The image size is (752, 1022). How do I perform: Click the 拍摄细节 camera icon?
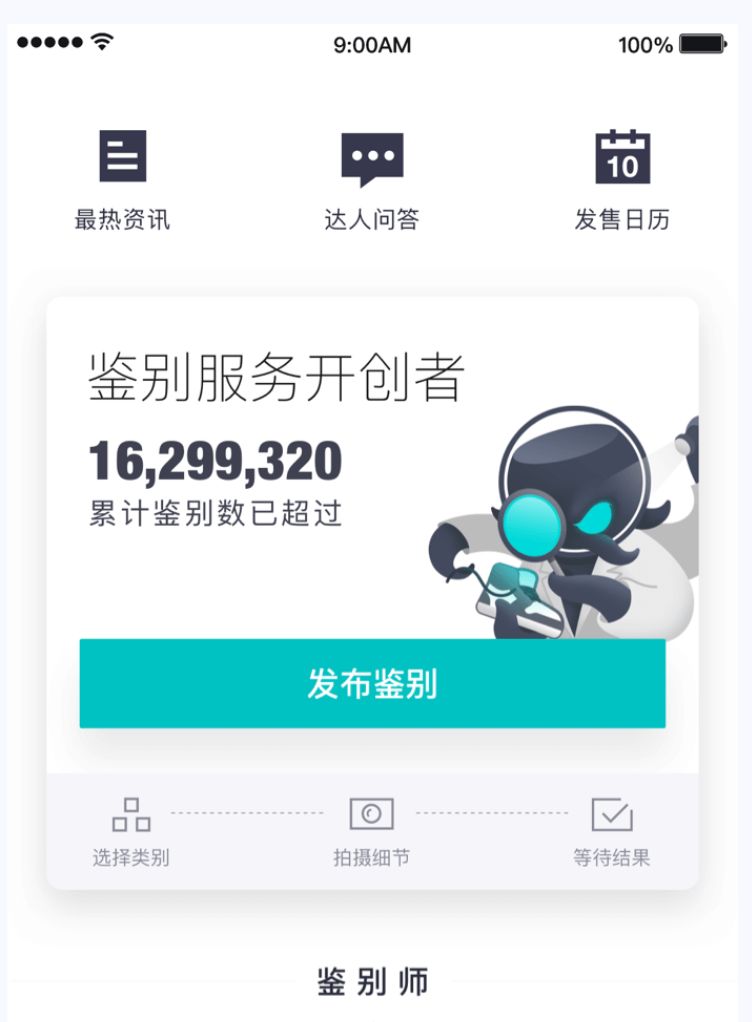(373, 815)
